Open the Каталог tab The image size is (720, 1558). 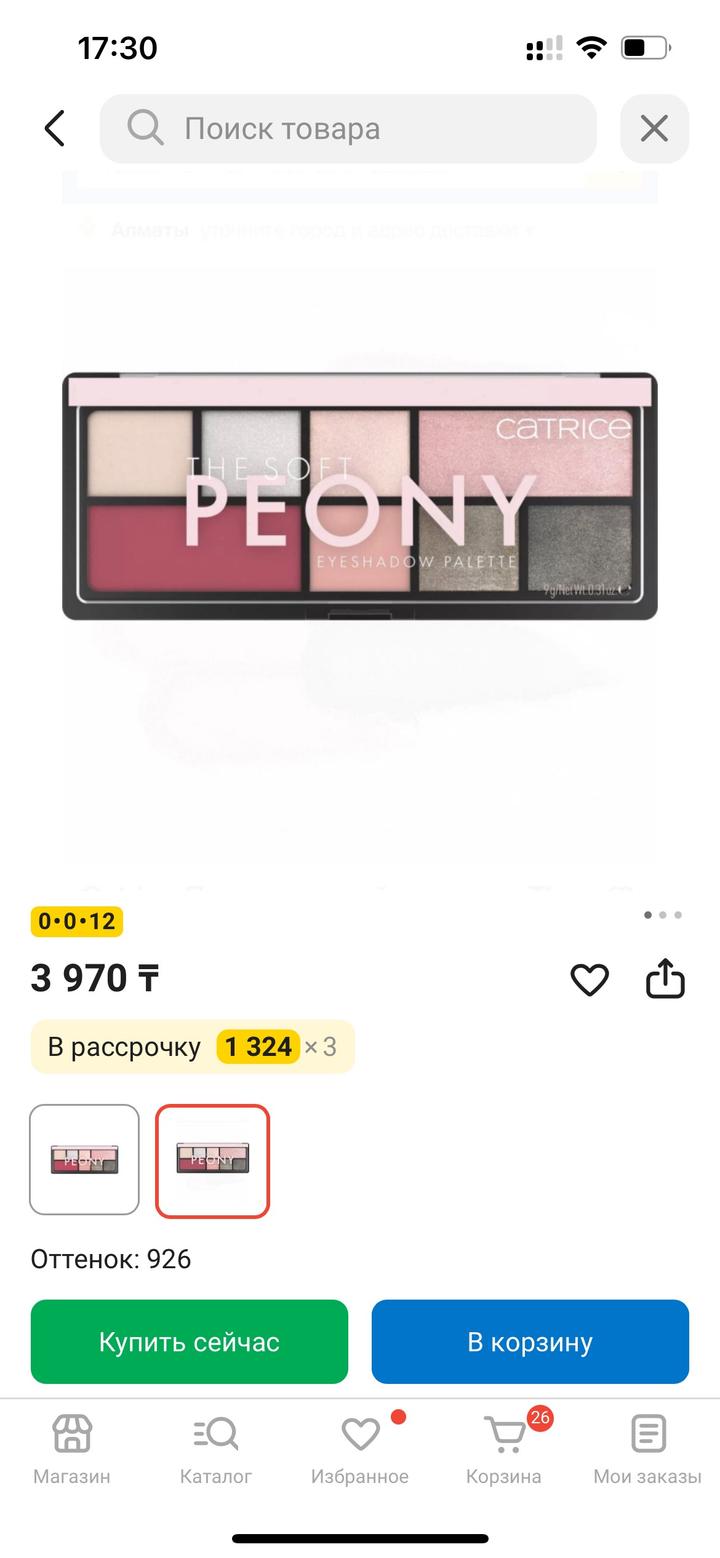216,1448
